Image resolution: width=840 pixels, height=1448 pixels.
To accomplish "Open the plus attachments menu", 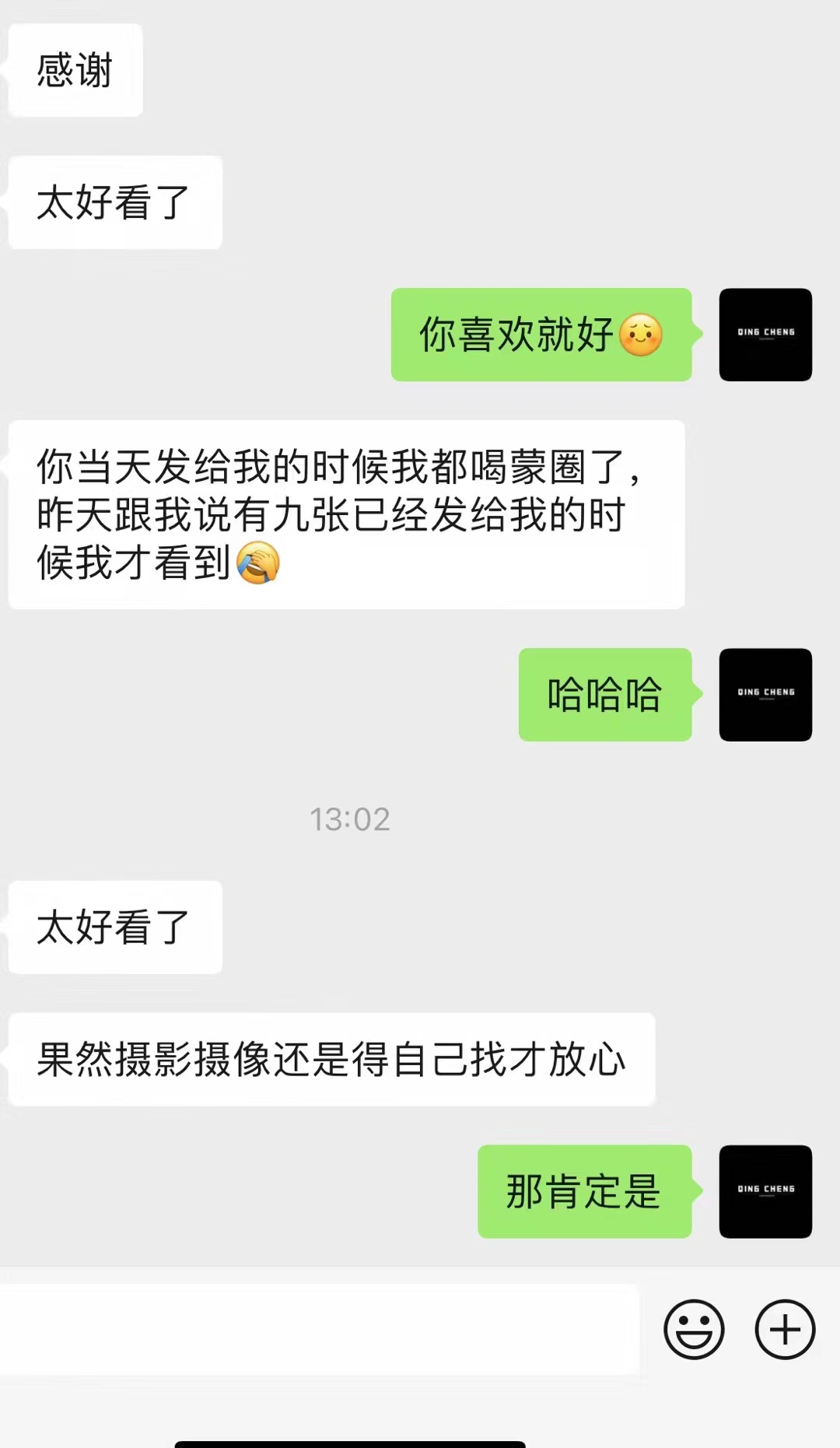I will point(785,1329).
